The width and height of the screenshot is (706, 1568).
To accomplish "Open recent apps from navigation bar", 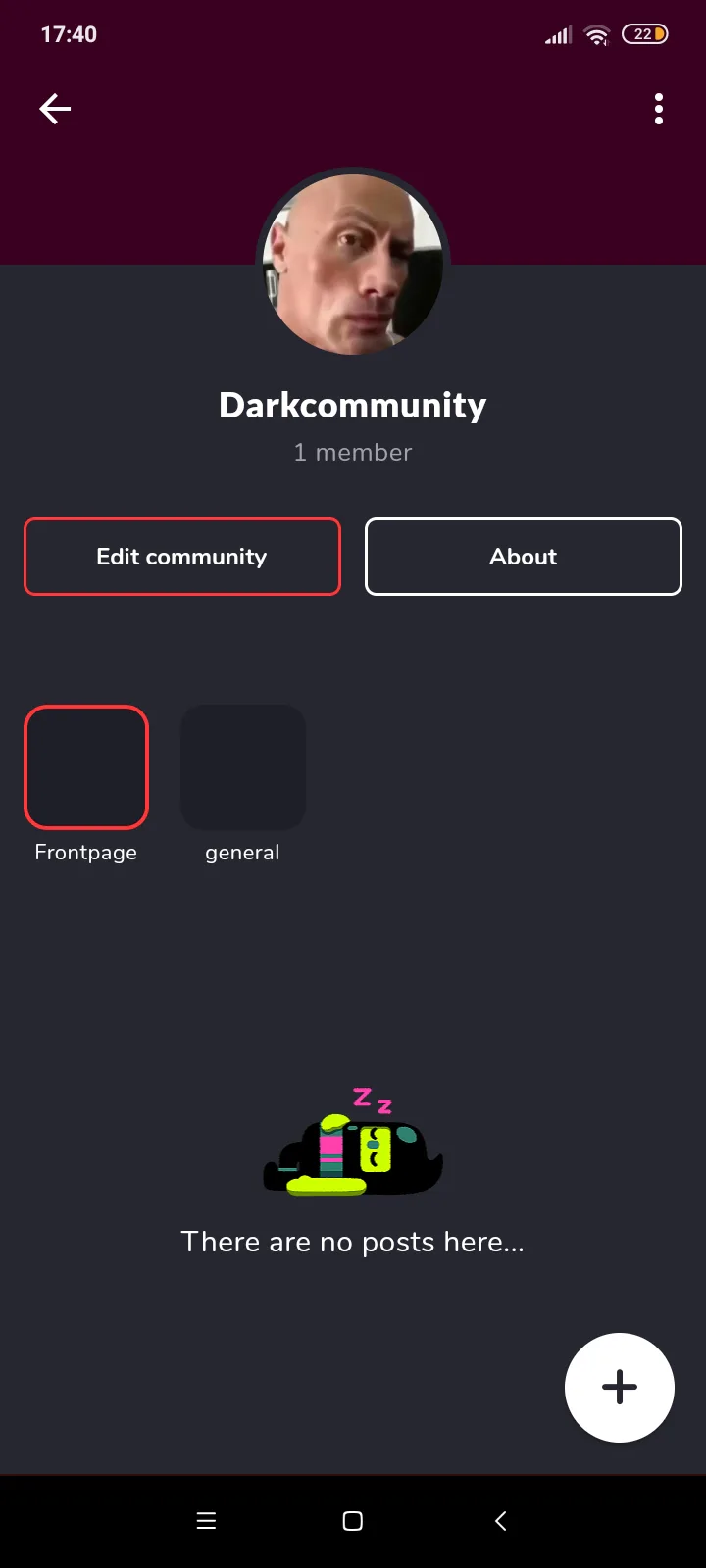I will [206, 1521].
